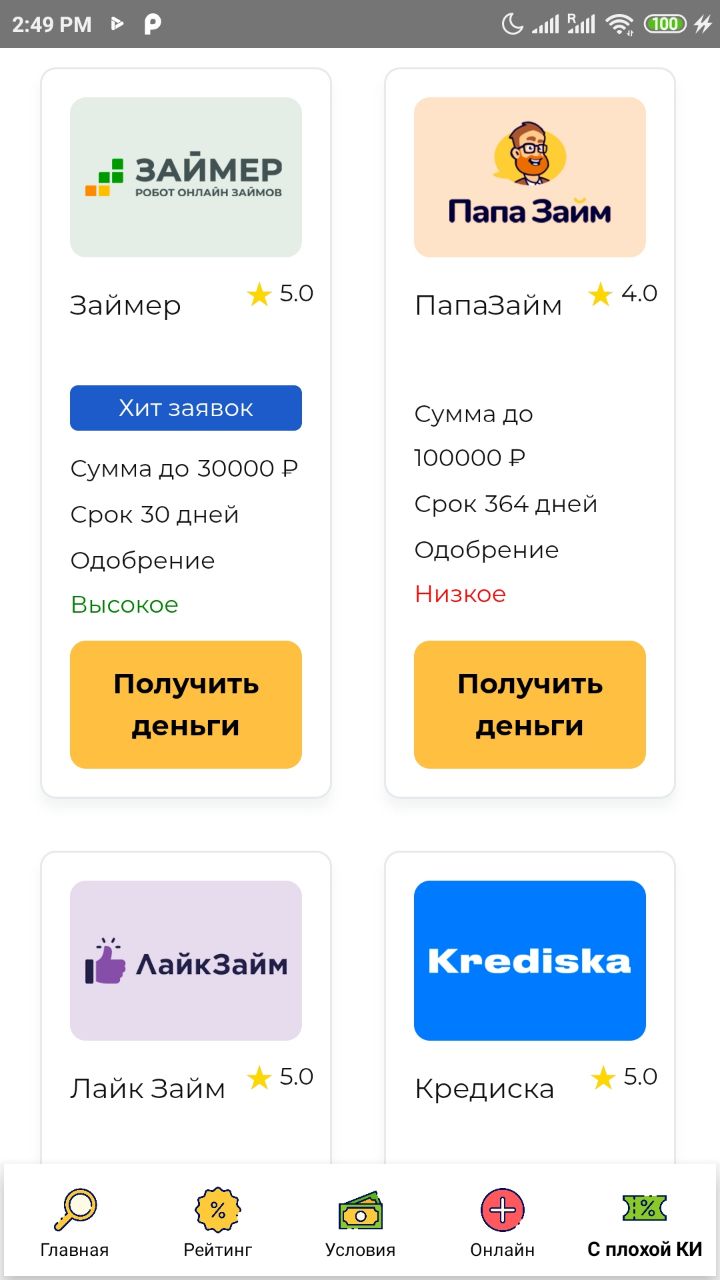
Task: Tap the red plus icon above Онлайн
Action: (503, 1210)
